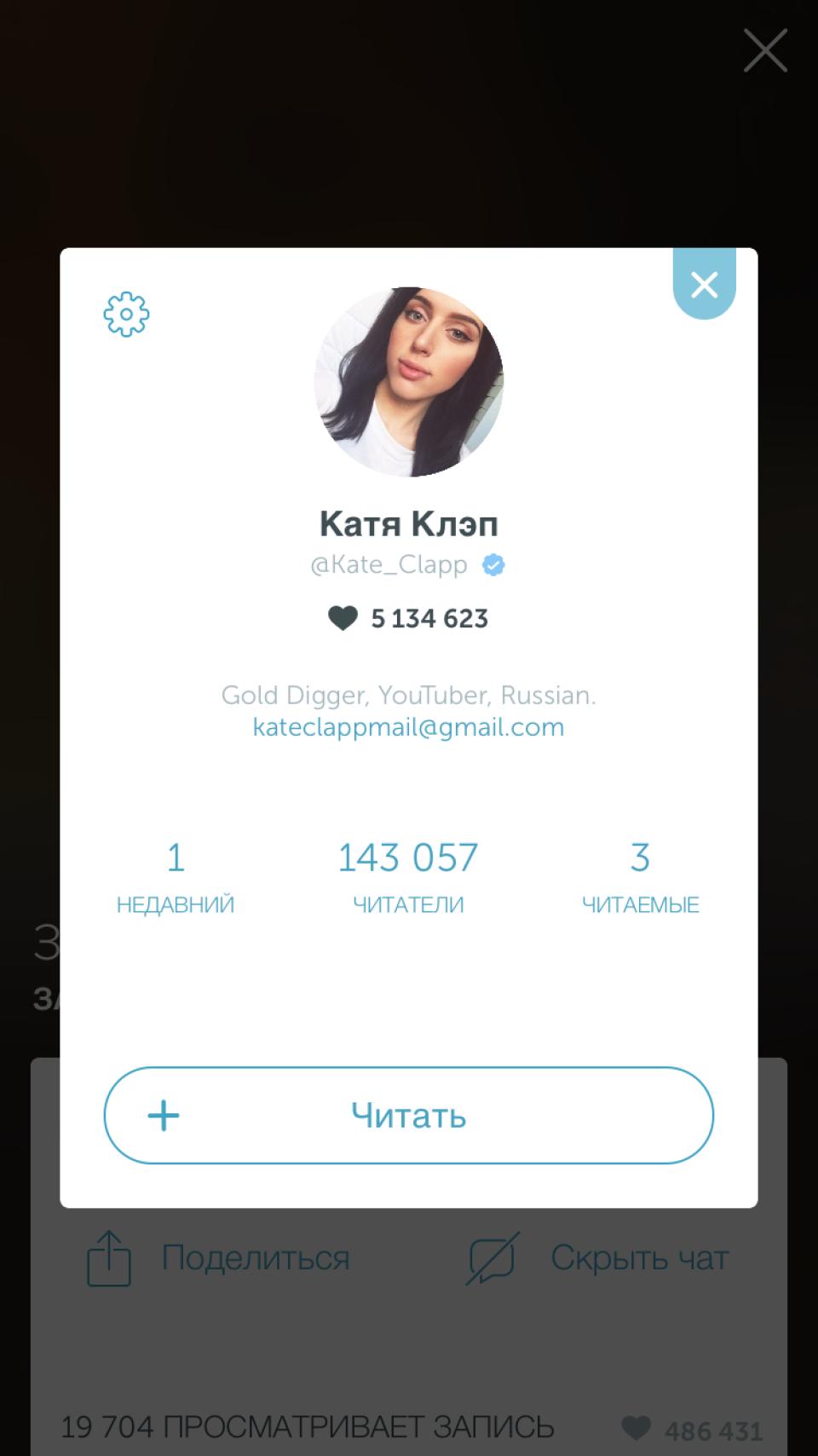
Task: Close the profile card
Action: pos(704,285)
